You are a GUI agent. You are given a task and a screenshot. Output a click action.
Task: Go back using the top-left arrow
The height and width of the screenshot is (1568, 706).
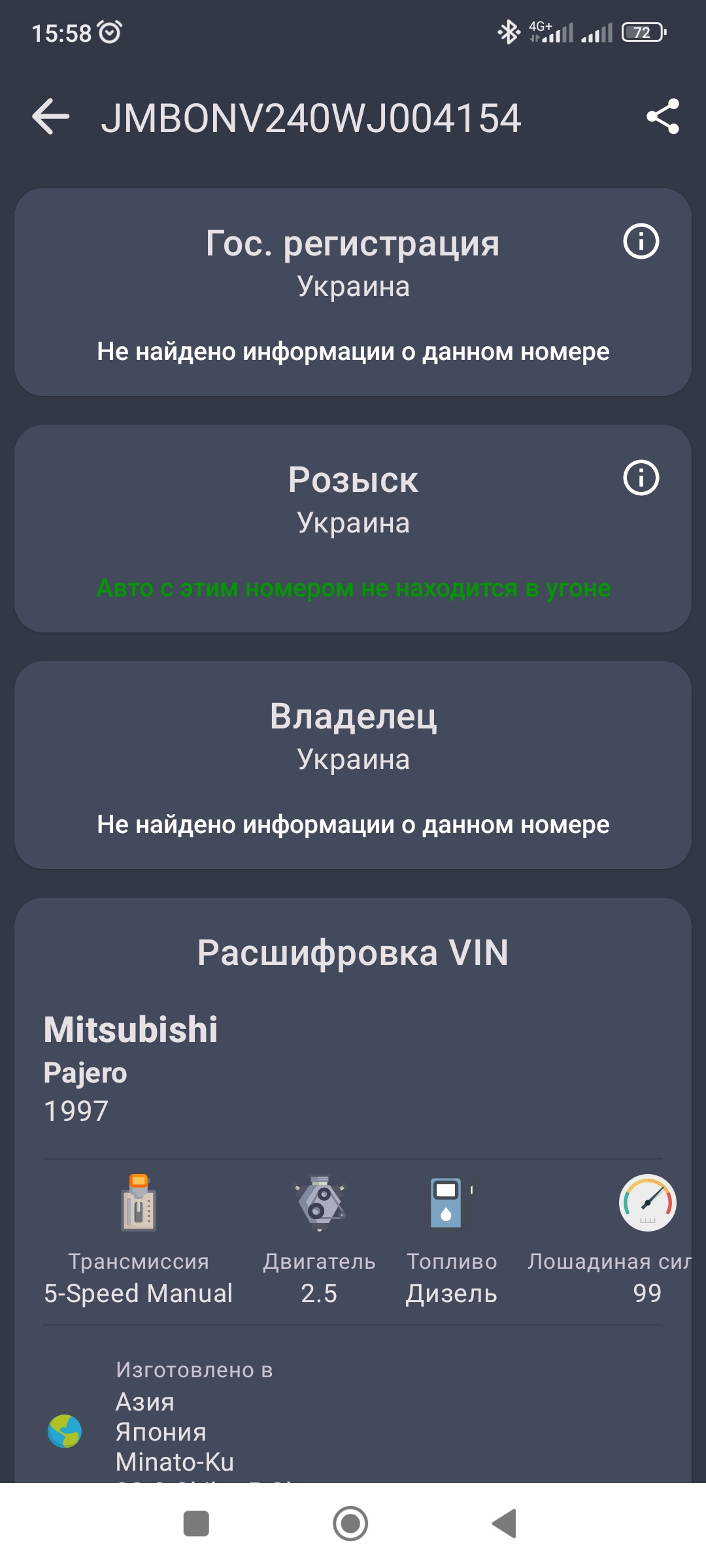click(51, 117)
